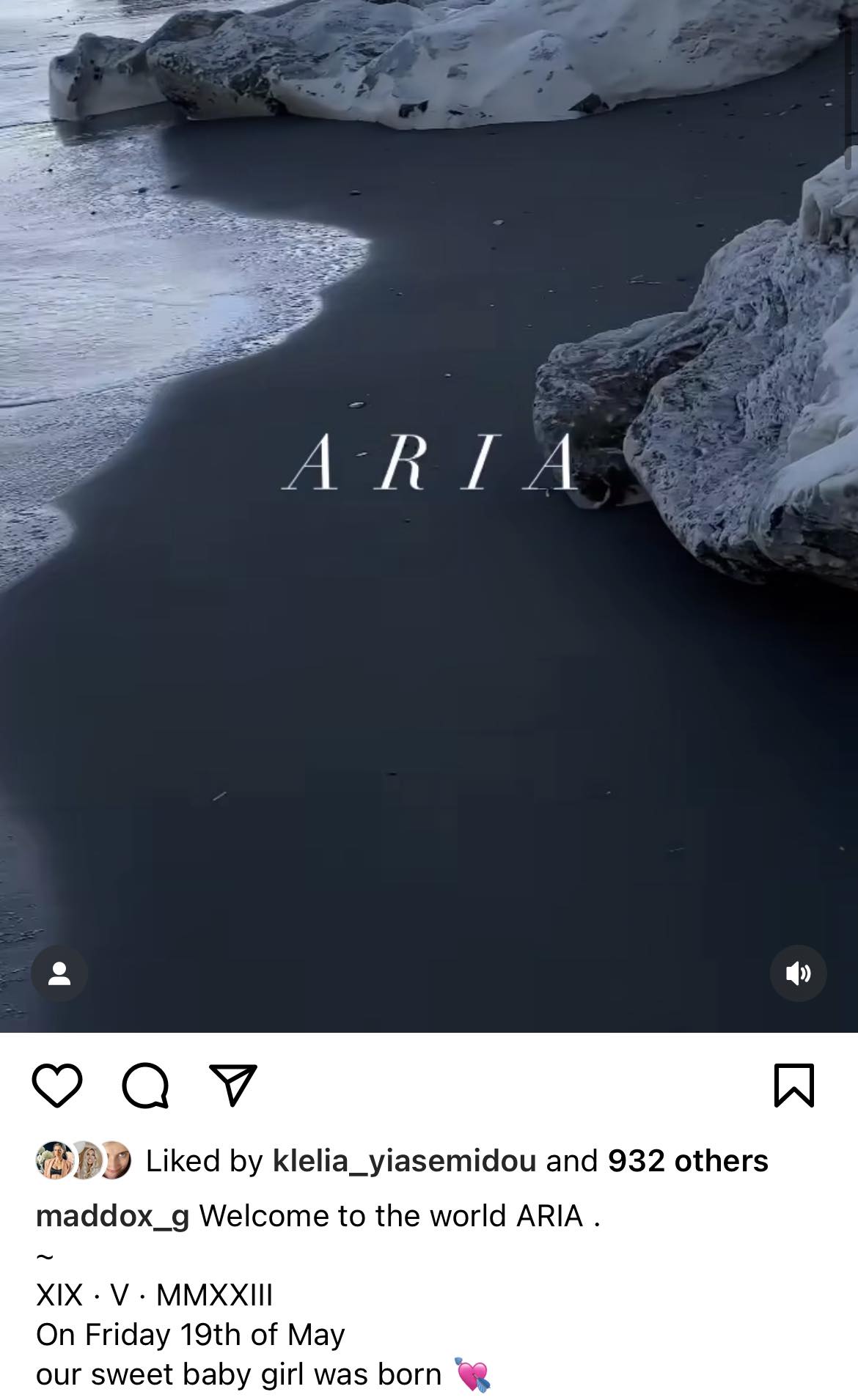Like the ARIA post with the heart icon
The width and height of the screenshot is (858, 1400).
click(57, 1086)
